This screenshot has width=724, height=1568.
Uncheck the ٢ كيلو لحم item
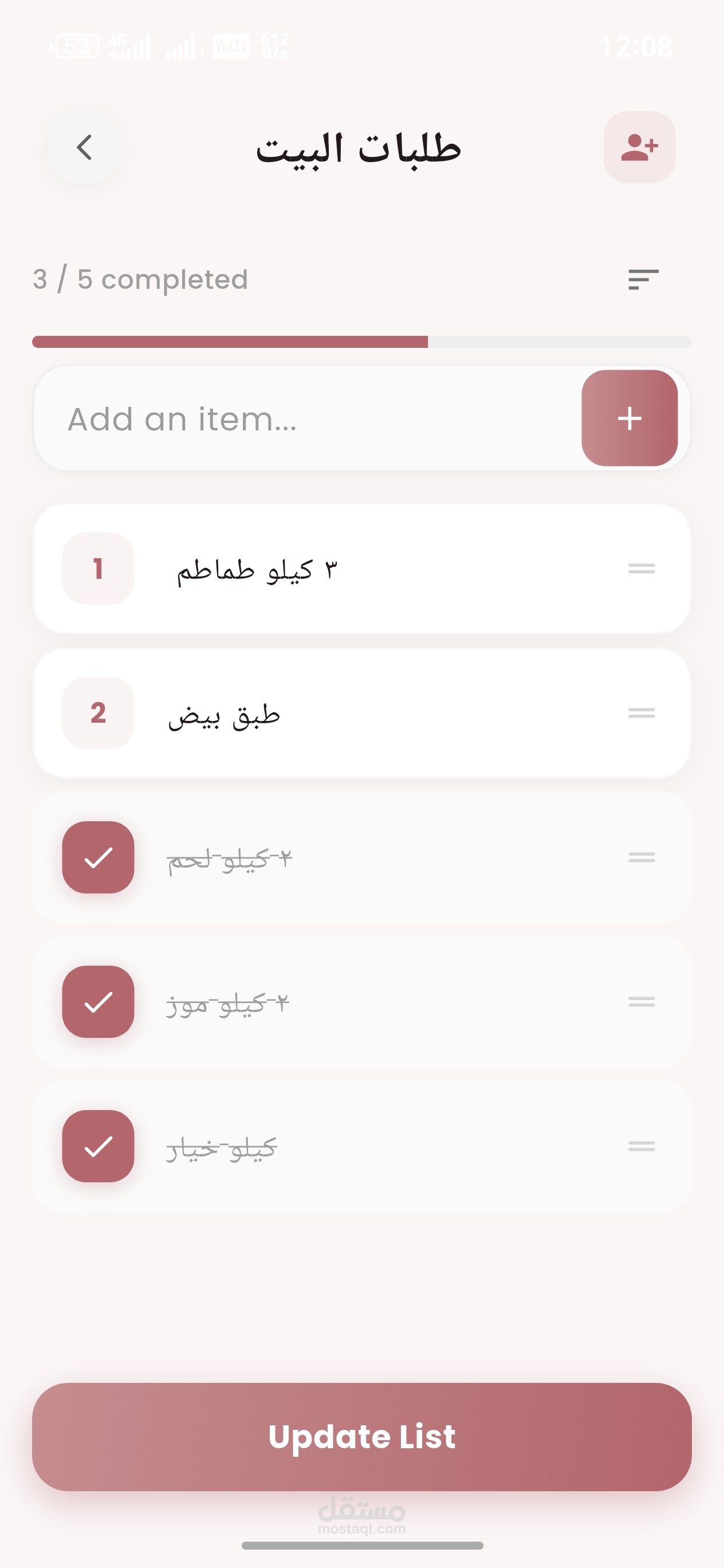[98, 857]
